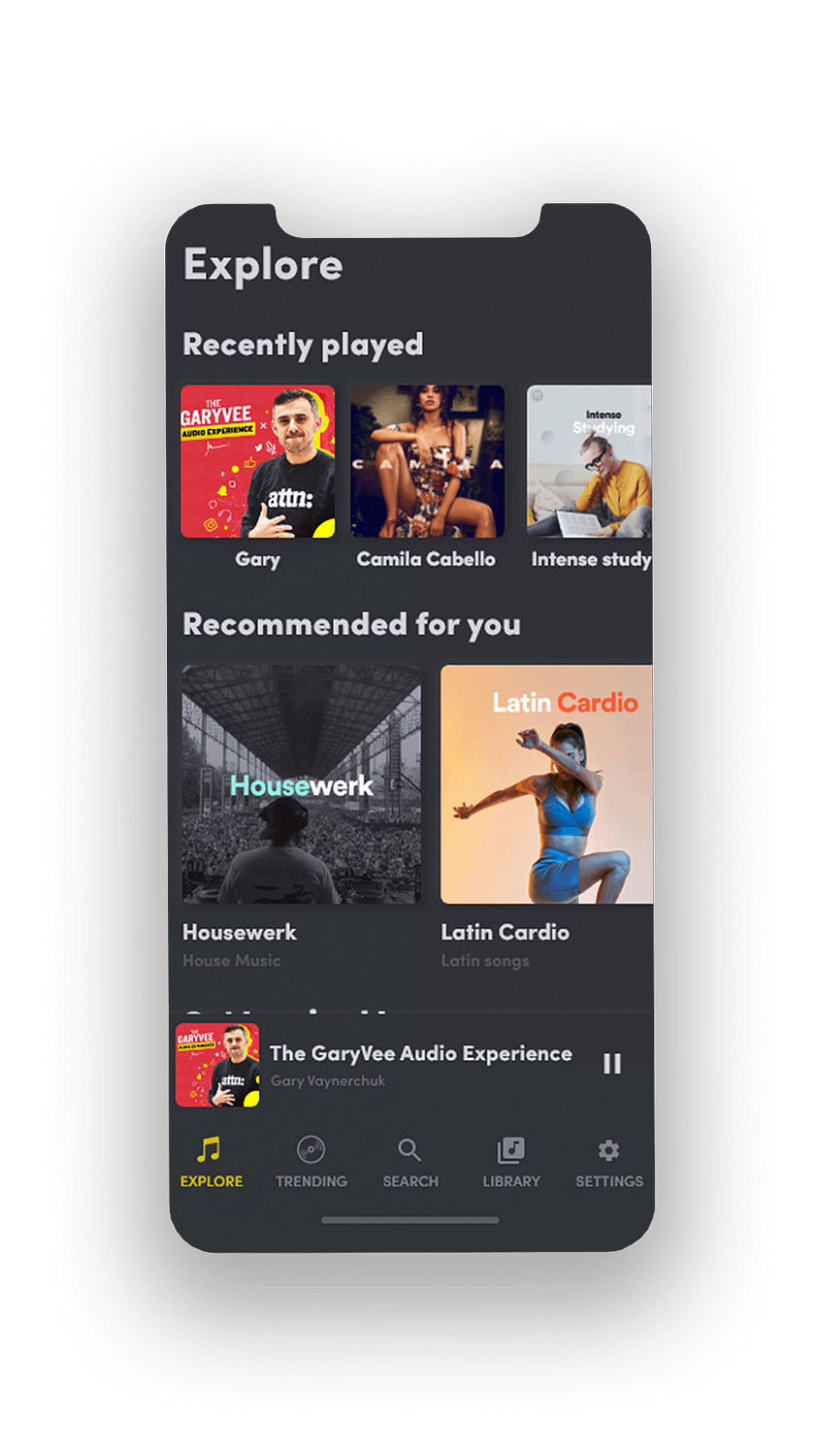The image size is (818, 1456).
Task: Switch to the Trending tab
Action: [x=311, y=1162]
